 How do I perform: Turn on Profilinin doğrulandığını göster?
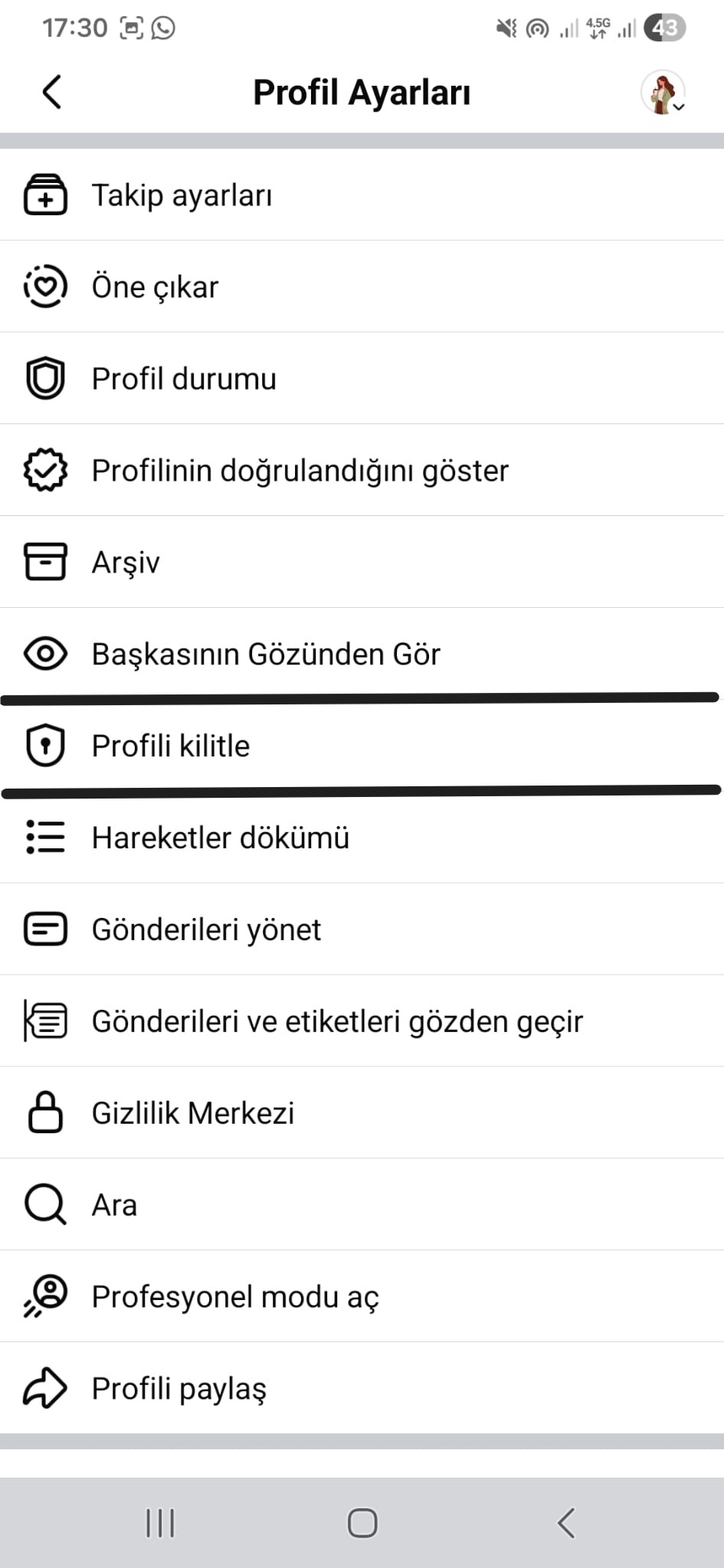click(300, 470)
